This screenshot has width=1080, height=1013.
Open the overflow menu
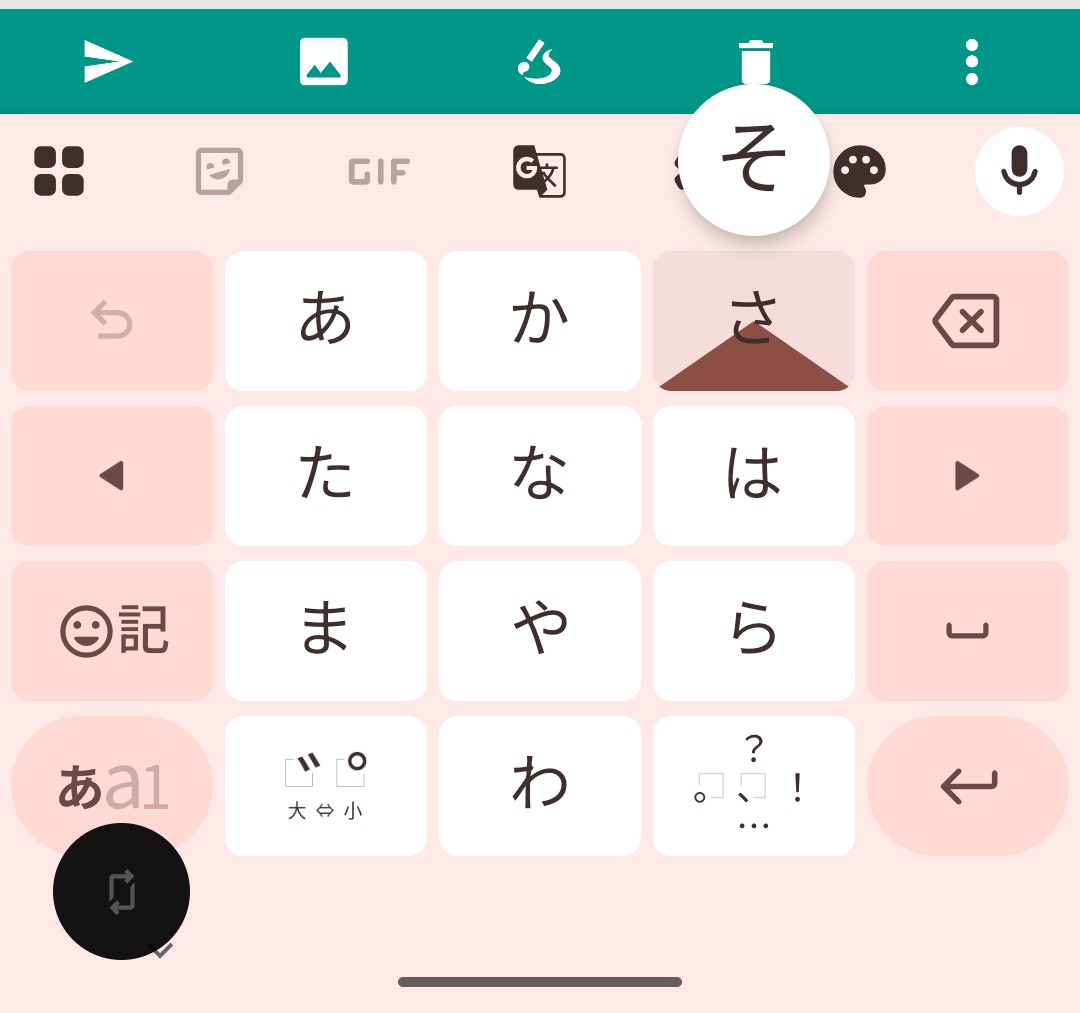[971, 61]
